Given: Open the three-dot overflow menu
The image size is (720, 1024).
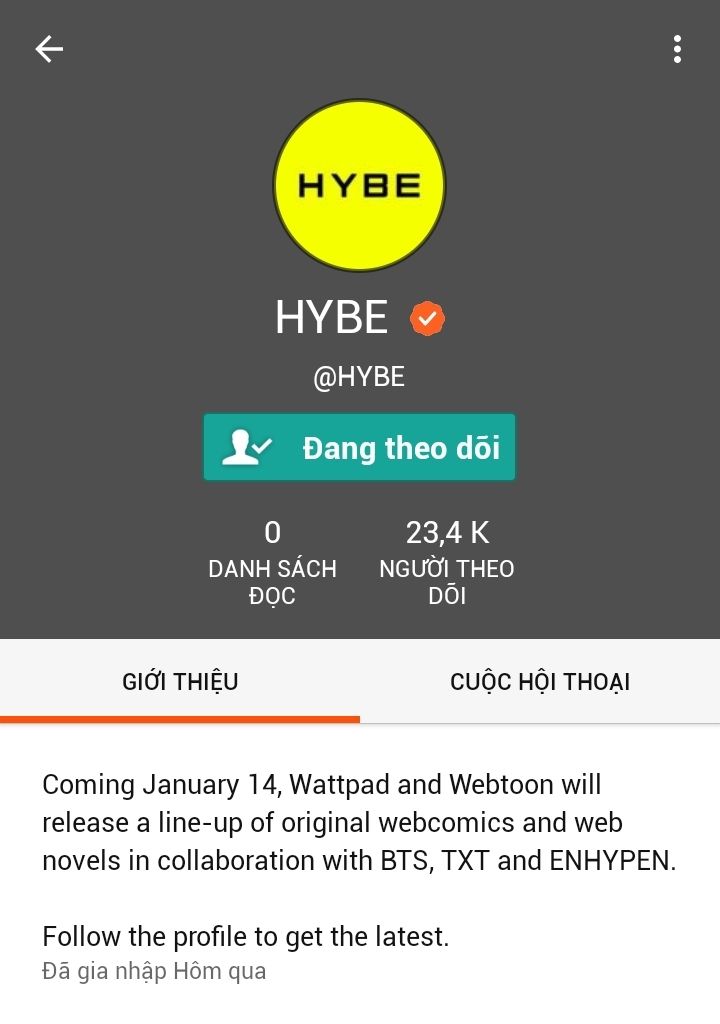Looking at the screenshot, I should coord(677,49).
